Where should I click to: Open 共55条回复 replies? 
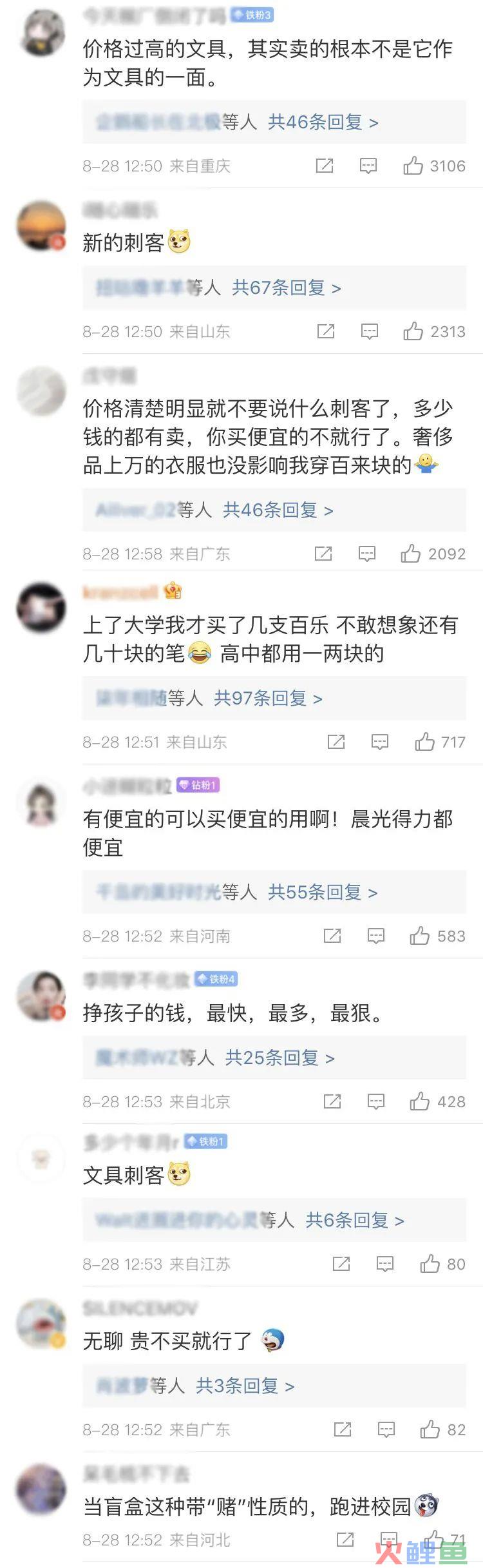click(322, 892)
